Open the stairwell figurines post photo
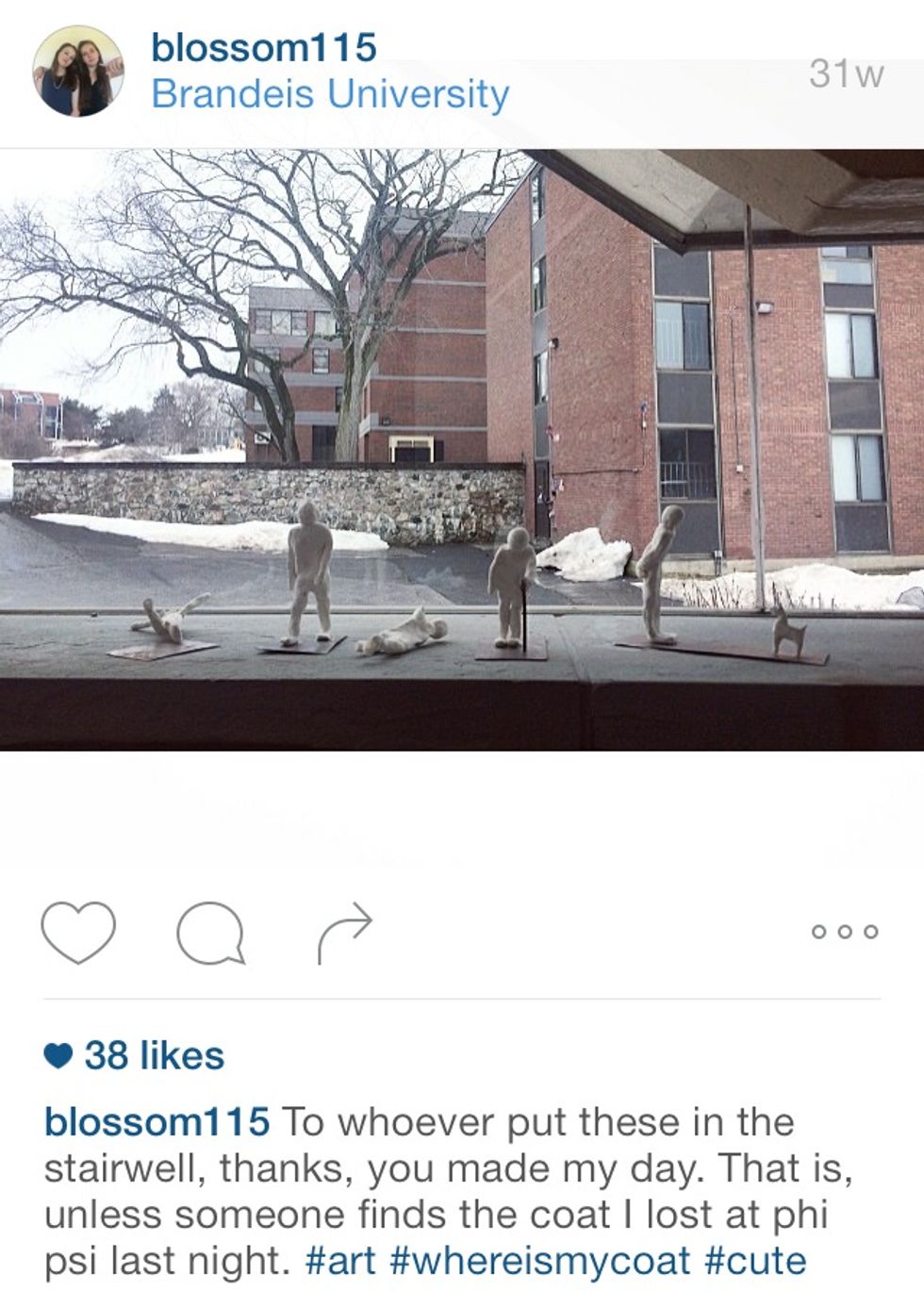 click(x=462, y=450)
